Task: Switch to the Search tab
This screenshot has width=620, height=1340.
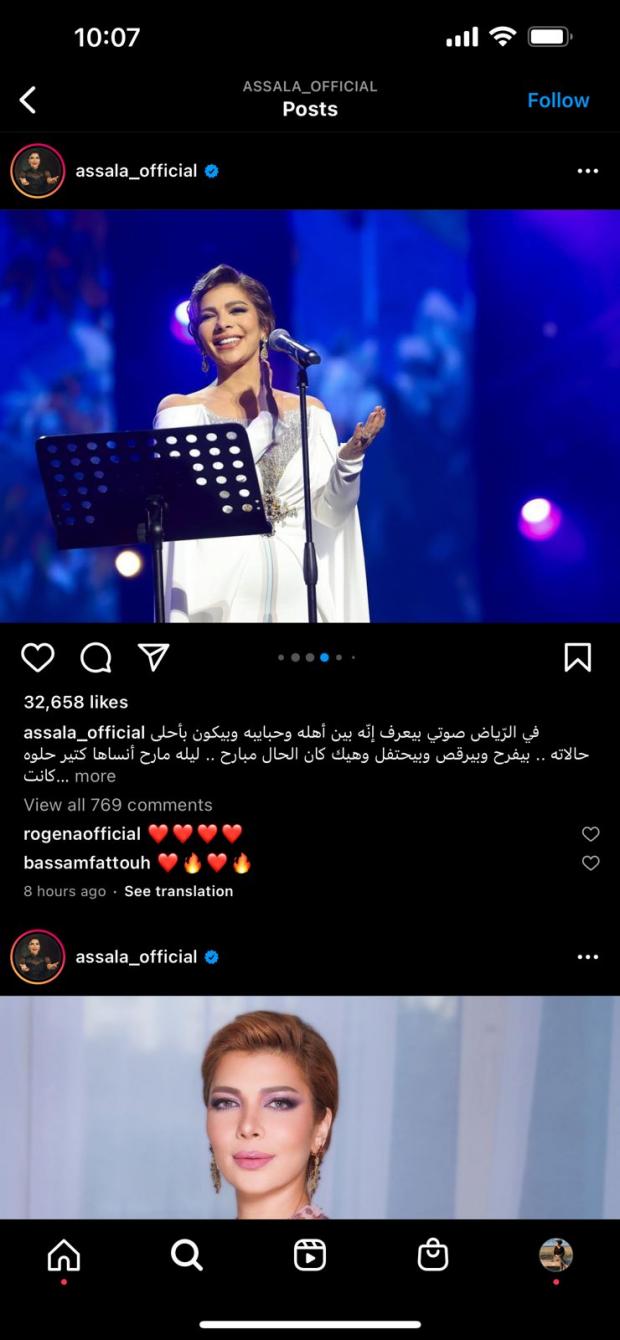Action: (187, 1254)
